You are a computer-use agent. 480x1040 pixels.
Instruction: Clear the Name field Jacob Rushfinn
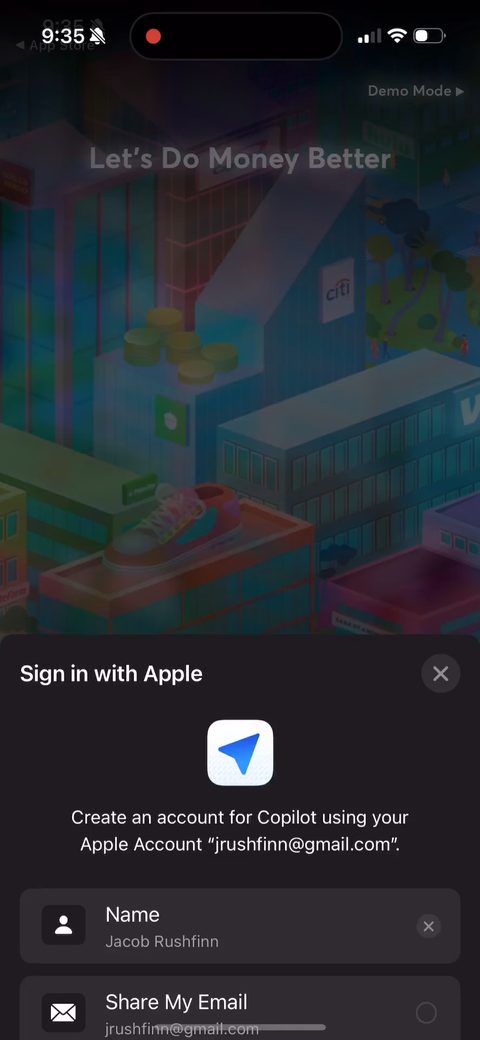click(x=428, y=926)
